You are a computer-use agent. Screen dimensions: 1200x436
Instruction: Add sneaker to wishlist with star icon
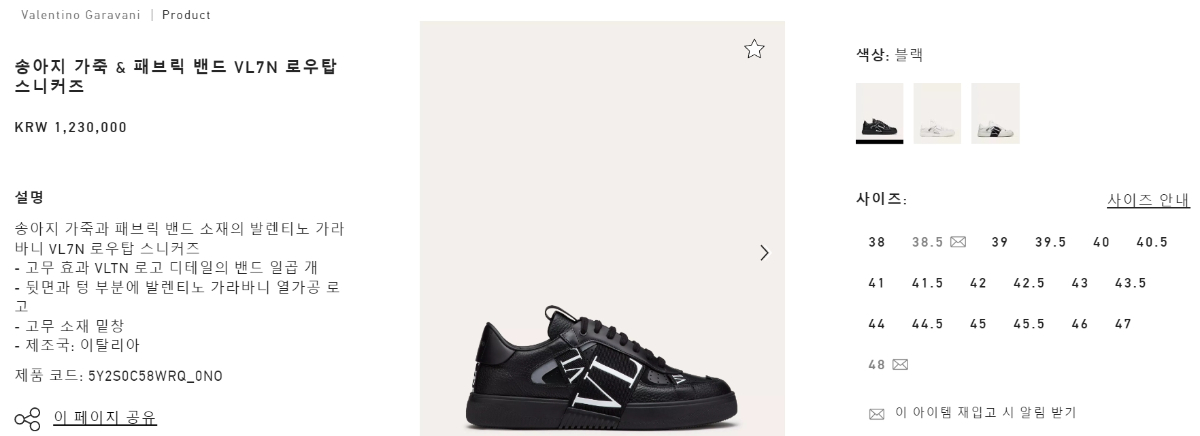coord(754,49)
